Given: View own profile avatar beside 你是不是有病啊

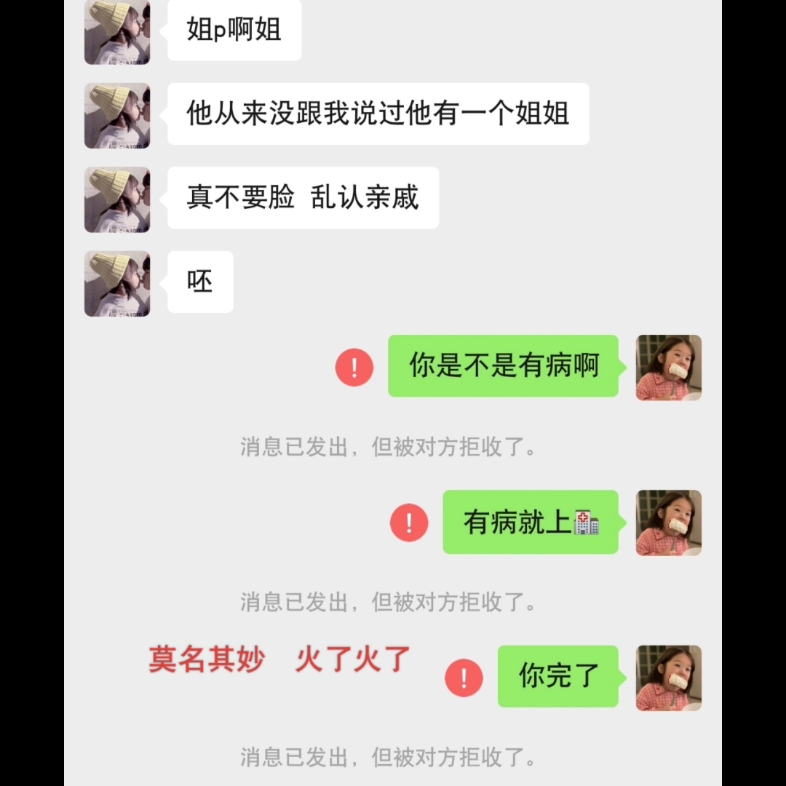Looking at the screenshot, I should click(x=668, y=367).
